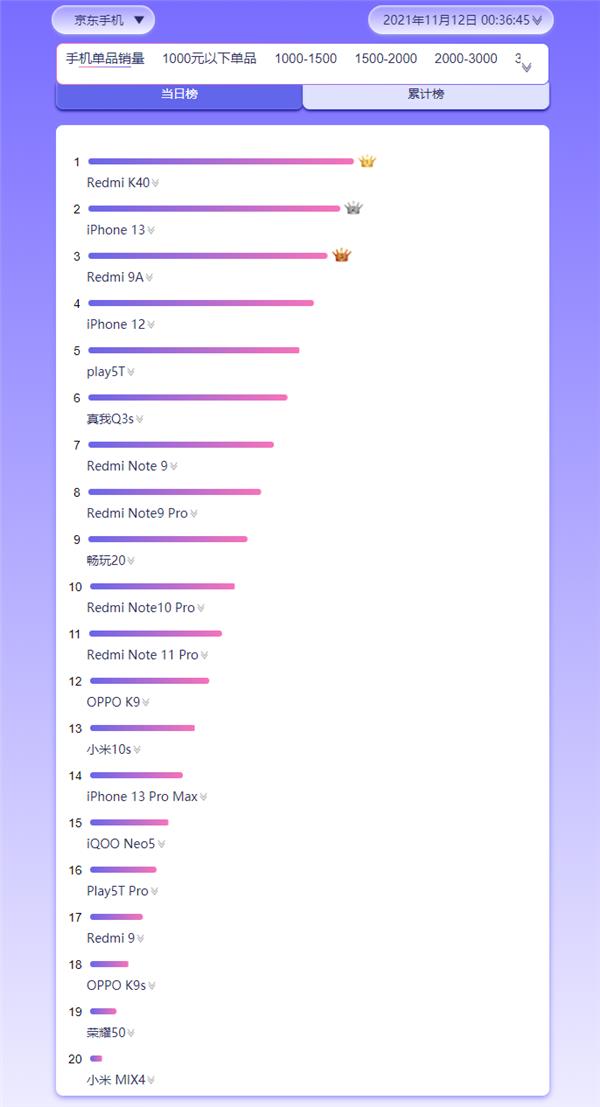The height and width of the screenshot is (1107, 600).
Task: Expand the Redmi K40 entry
Action: 156,183
